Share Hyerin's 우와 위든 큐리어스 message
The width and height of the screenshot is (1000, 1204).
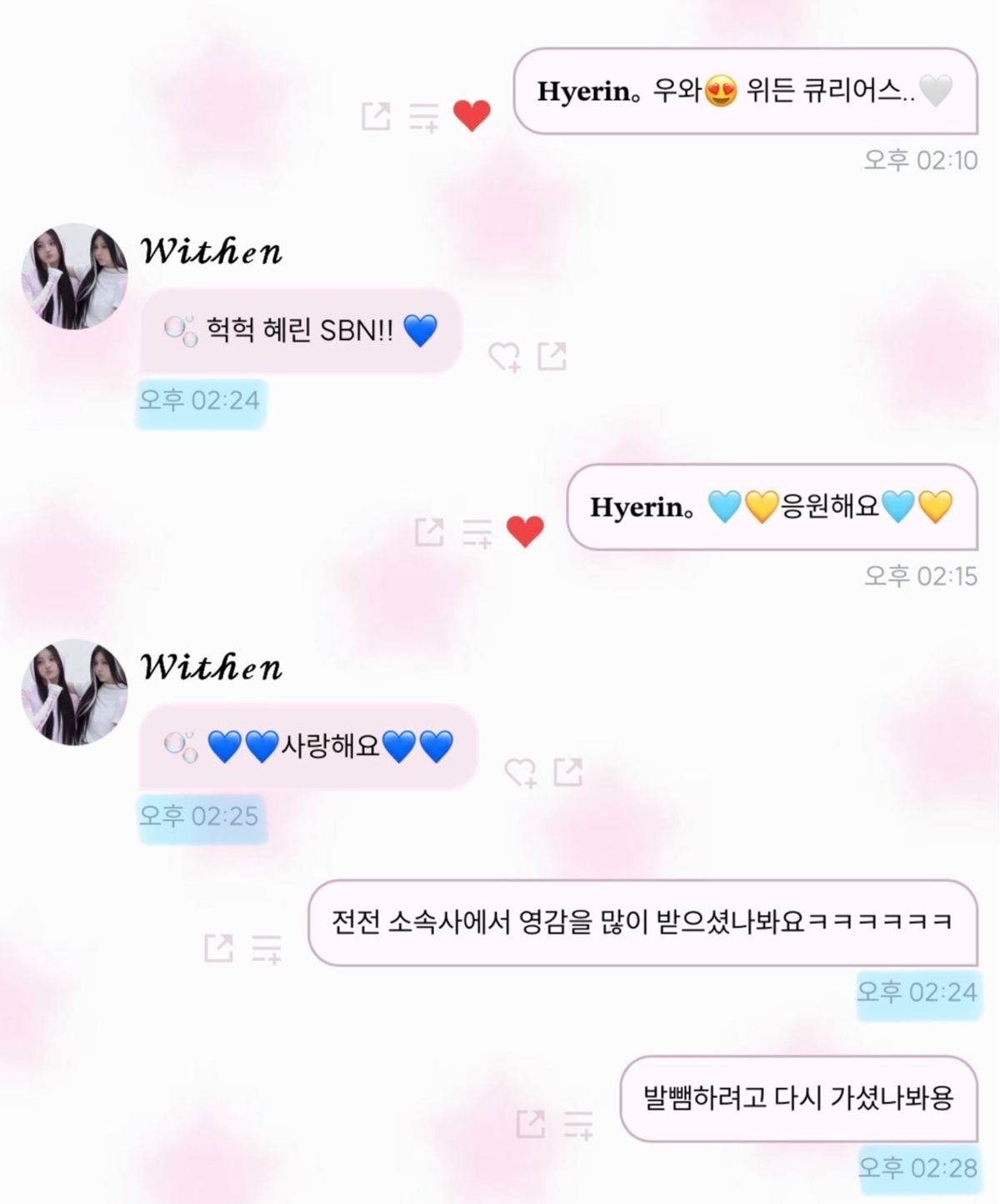(x=377, y=116)
